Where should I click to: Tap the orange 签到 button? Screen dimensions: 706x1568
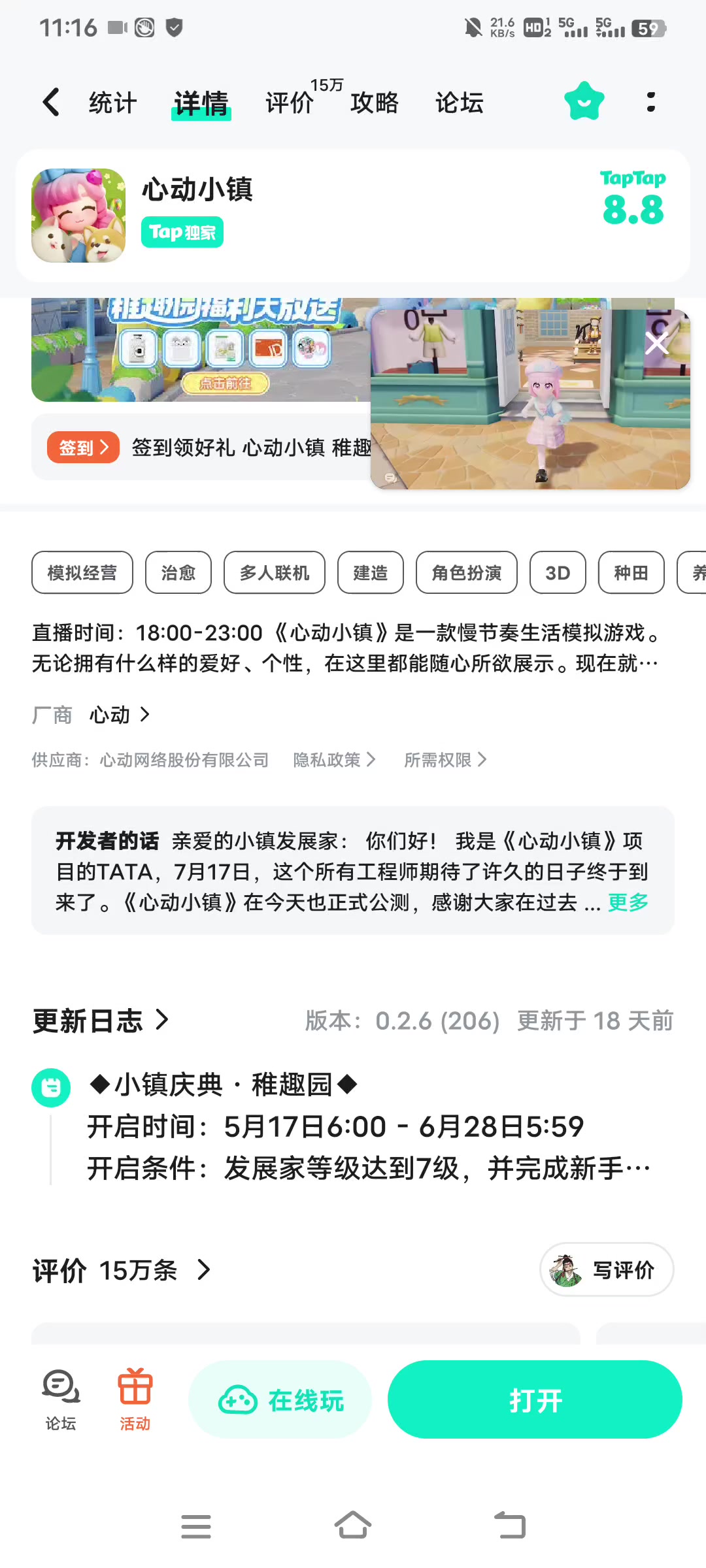(x=83, y=448)
